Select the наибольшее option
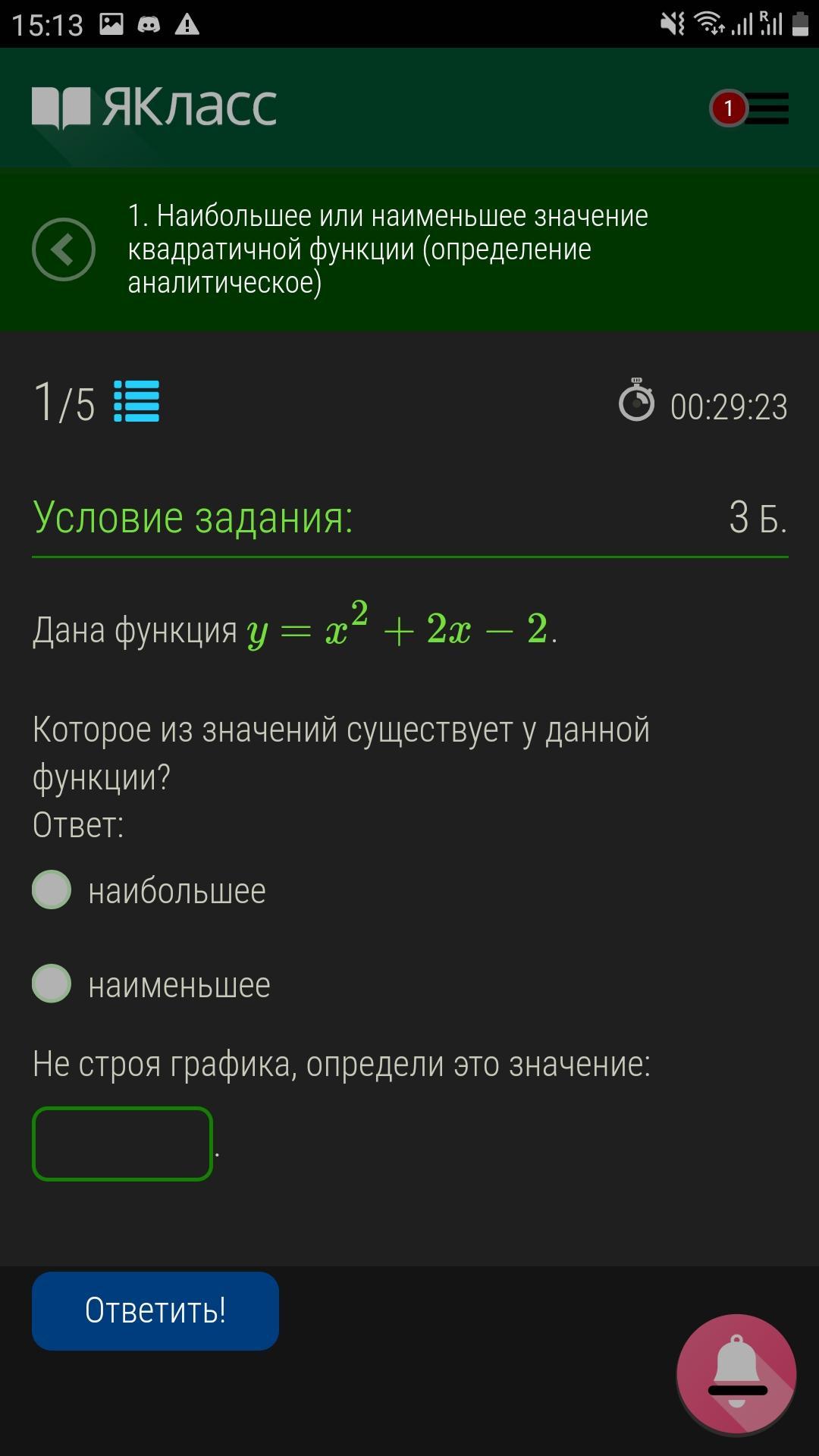The width and height of the screenshot is (819, 1456). click(x=52, y=890)
